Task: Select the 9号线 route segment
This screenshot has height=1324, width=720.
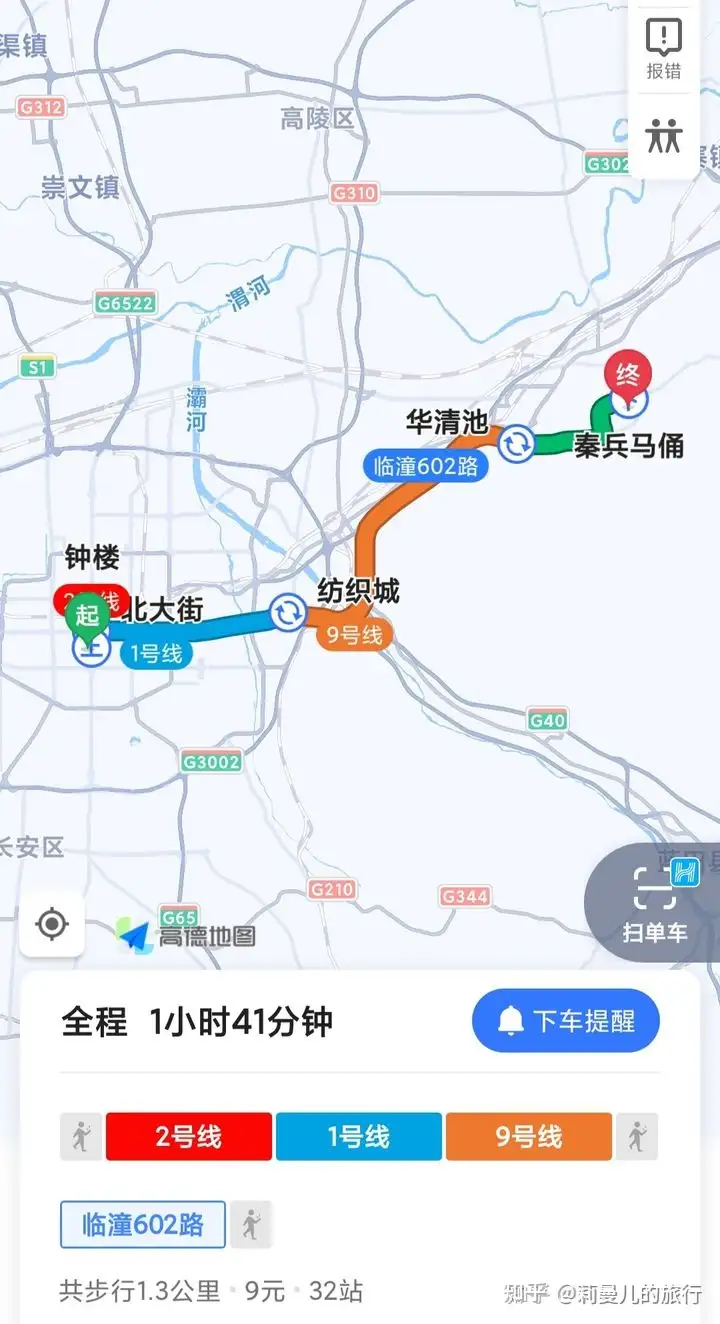Action: click(528, 1137)
